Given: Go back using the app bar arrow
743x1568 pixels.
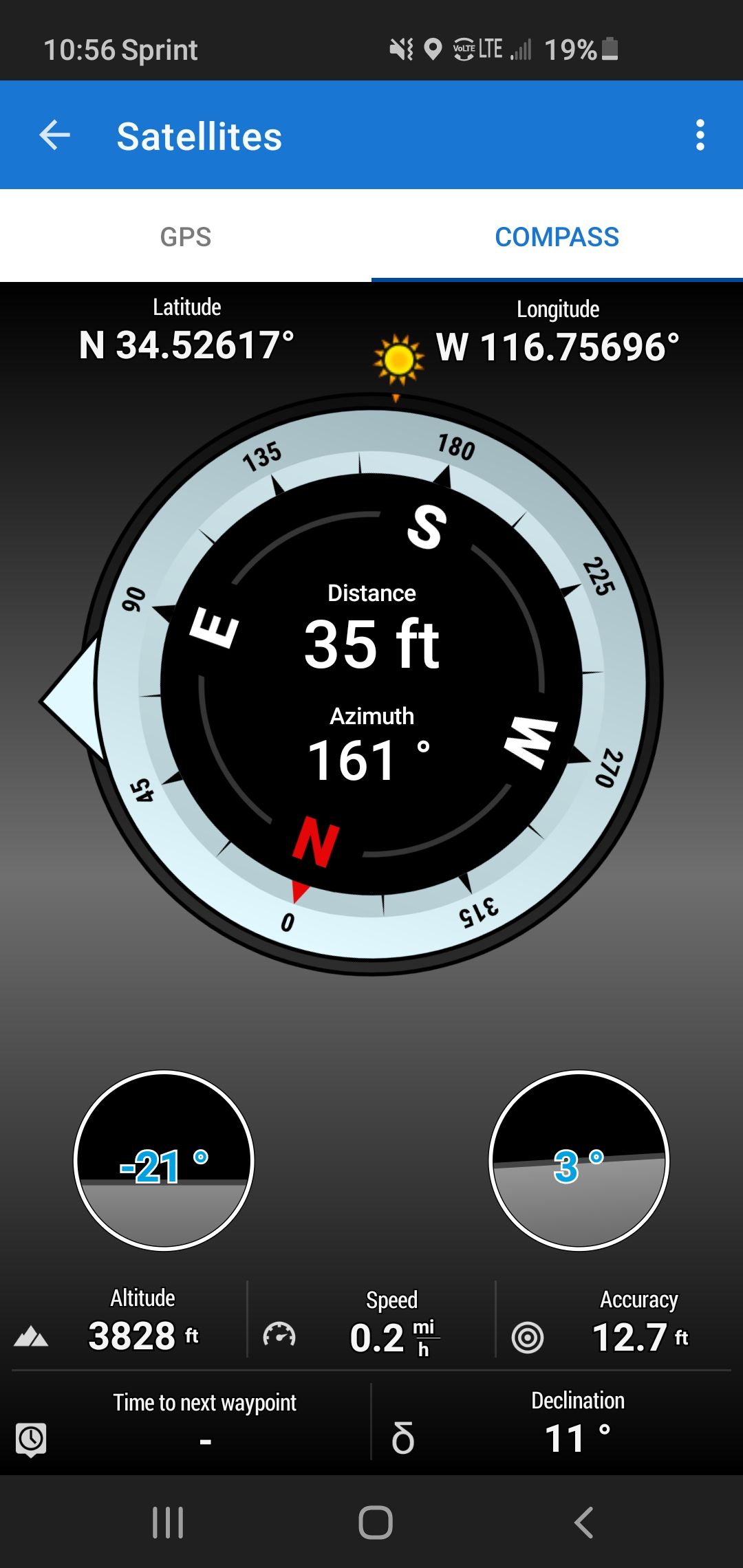Looking at the screenshot, I should click(x=55, y=135).
